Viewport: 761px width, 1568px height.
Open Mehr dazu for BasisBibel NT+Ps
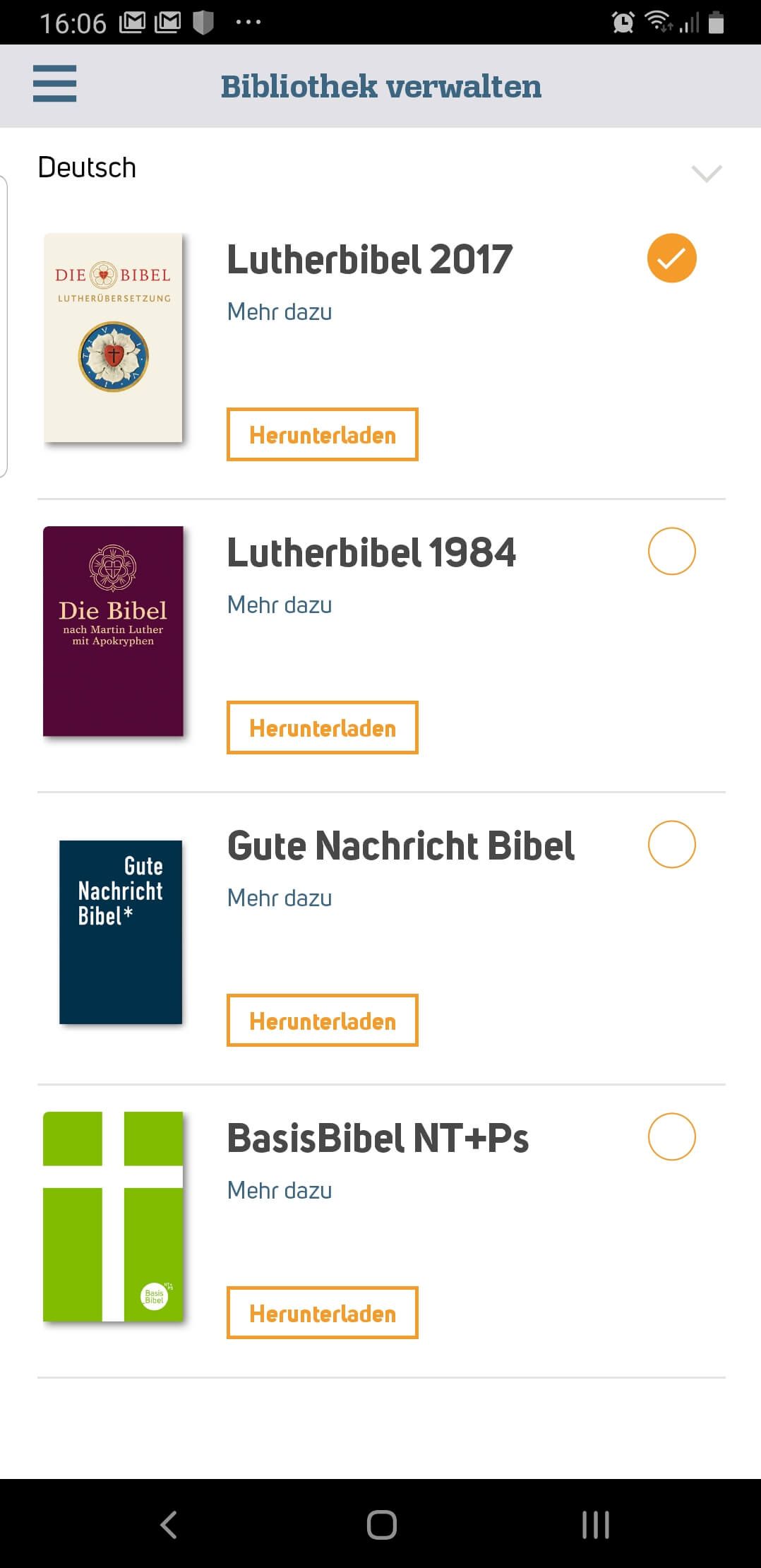pyautogui.click(x=280, y=1190)
